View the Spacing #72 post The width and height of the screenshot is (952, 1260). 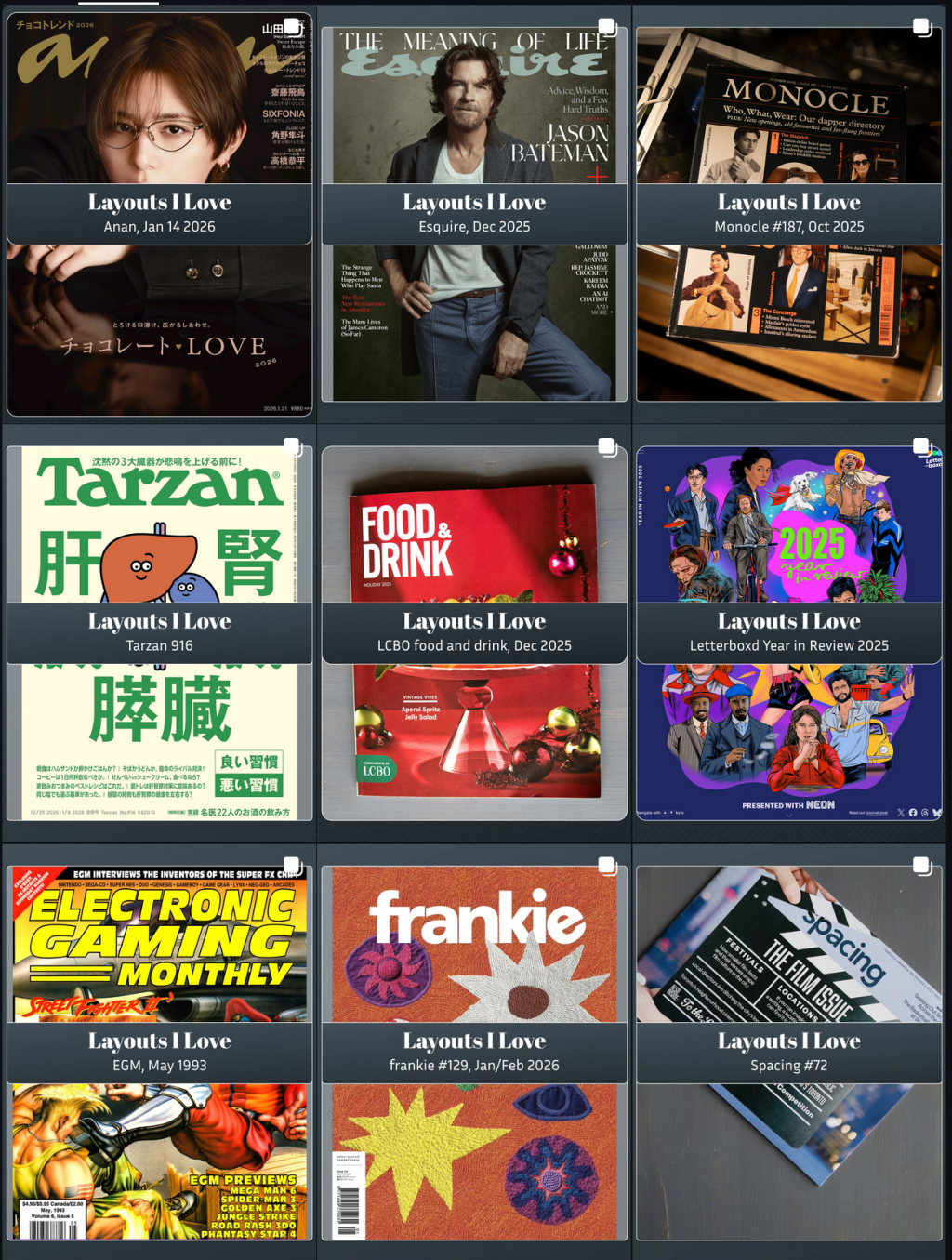coord(788,1052)
